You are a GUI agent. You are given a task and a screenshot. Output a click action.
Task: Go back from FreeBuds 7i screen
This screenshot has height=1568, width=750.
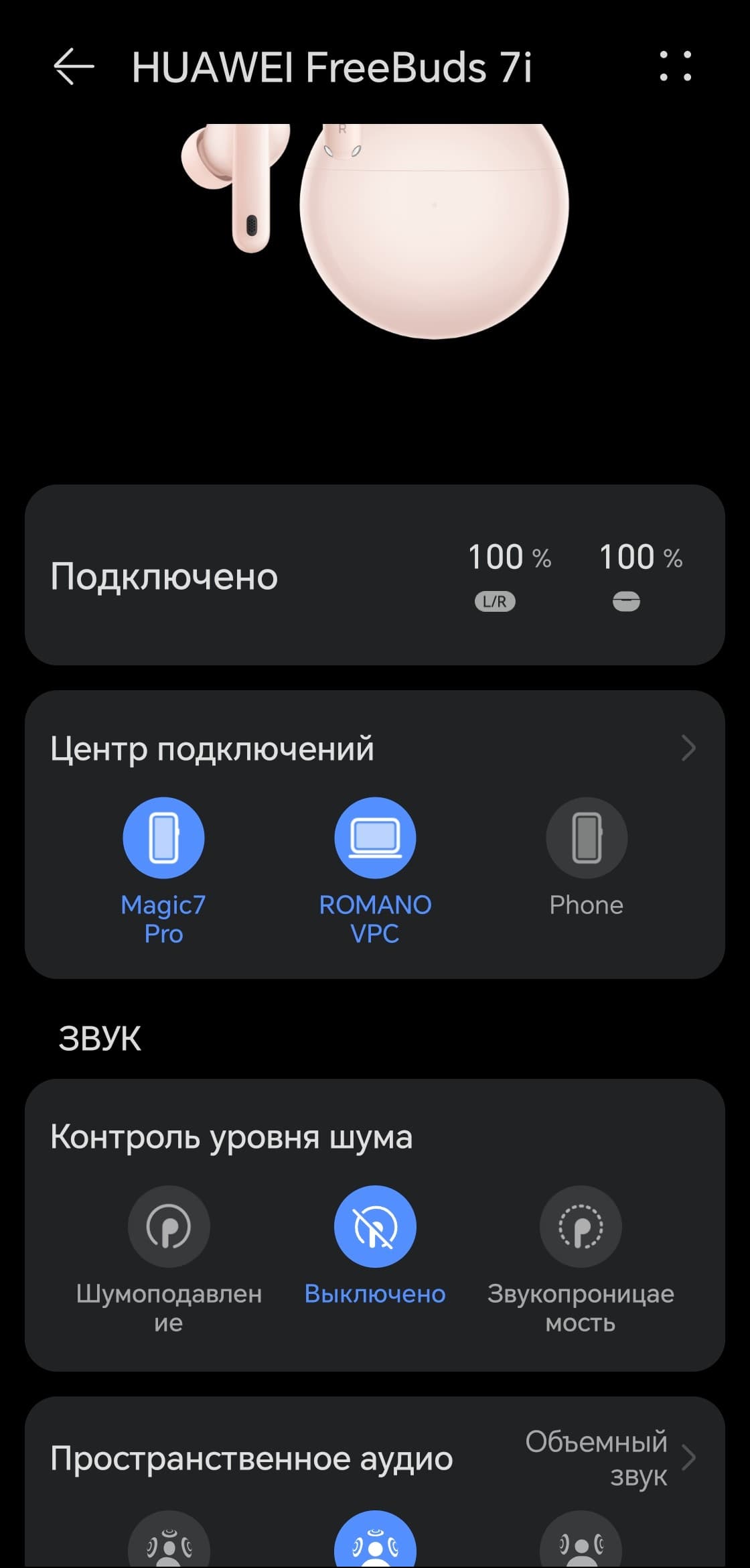click(74, 67)
